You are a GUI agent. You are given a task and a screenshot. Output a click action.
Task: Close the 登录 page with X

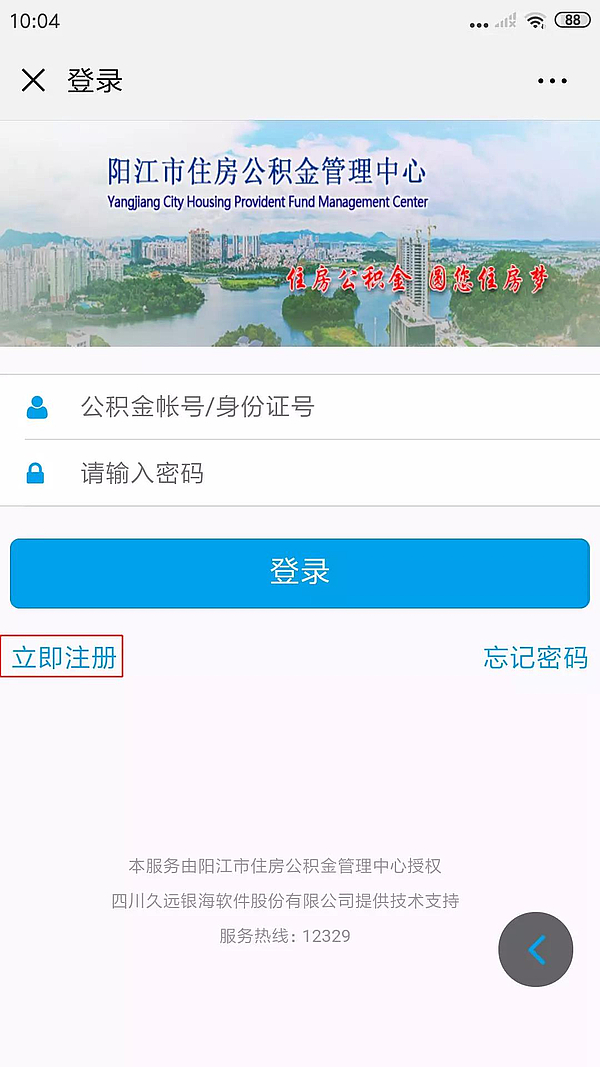coord(33,81)
